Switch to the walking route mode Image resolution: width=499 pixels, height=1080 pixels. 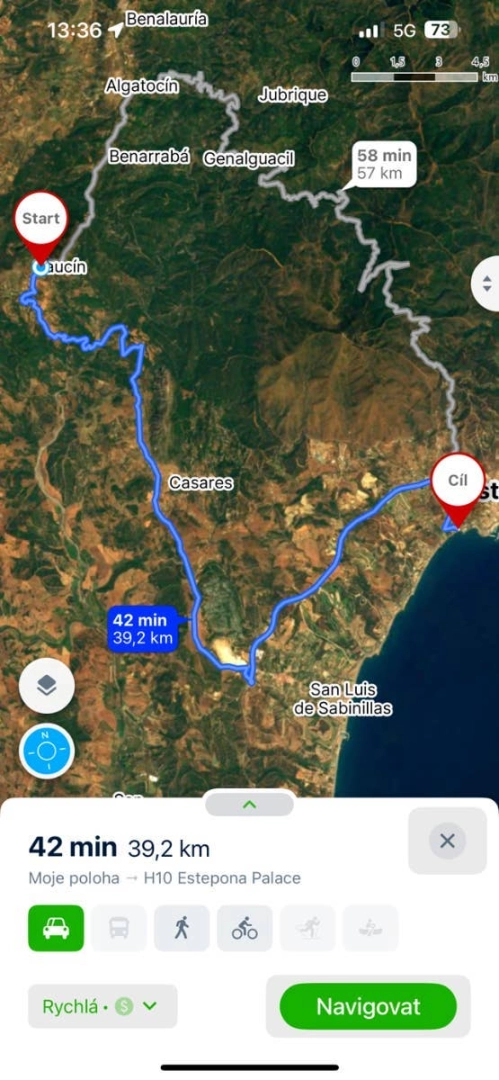(x=182, y=928)
